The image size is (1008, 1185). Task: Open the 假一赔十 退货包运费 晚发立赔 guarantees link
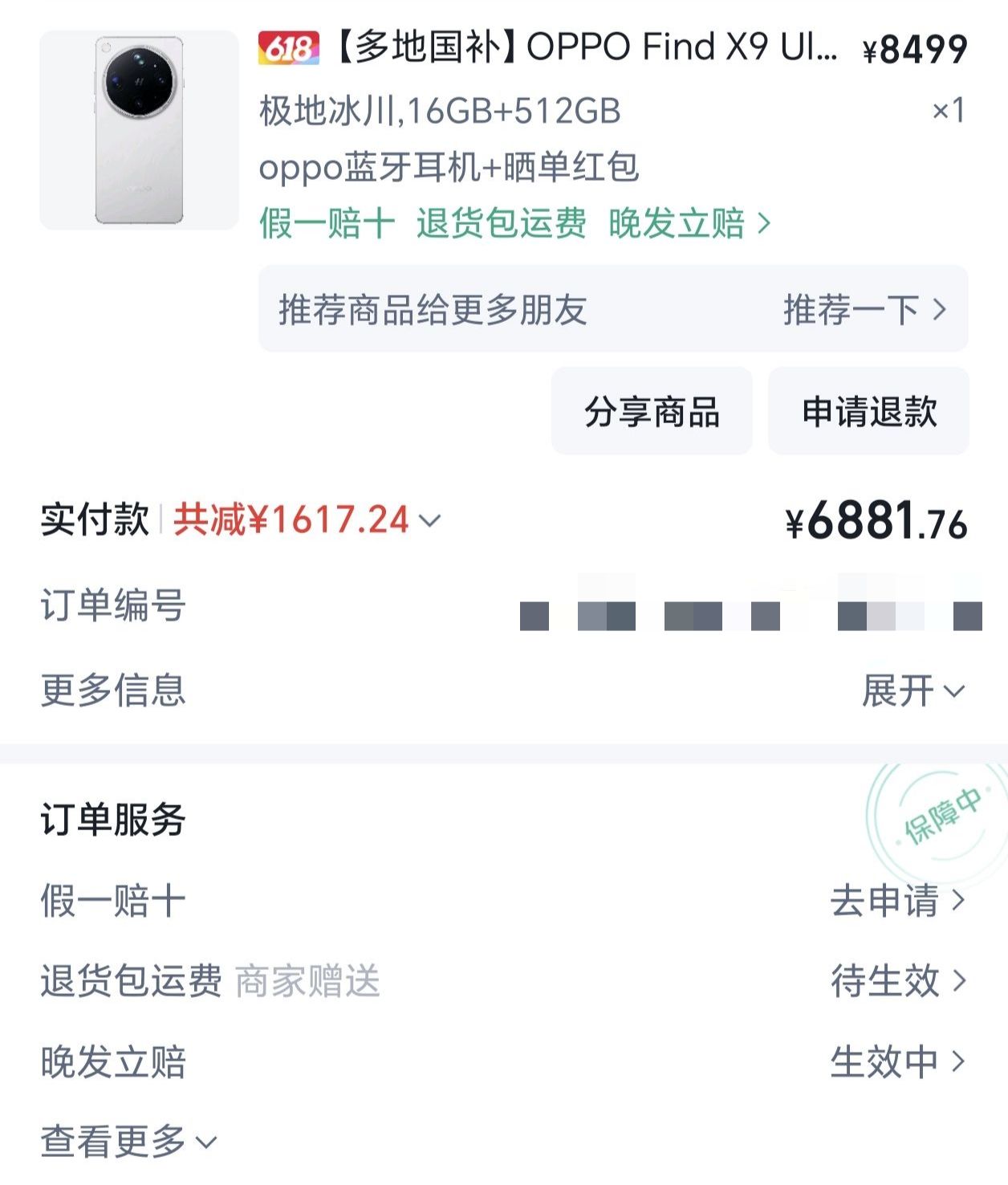[515, 223]
